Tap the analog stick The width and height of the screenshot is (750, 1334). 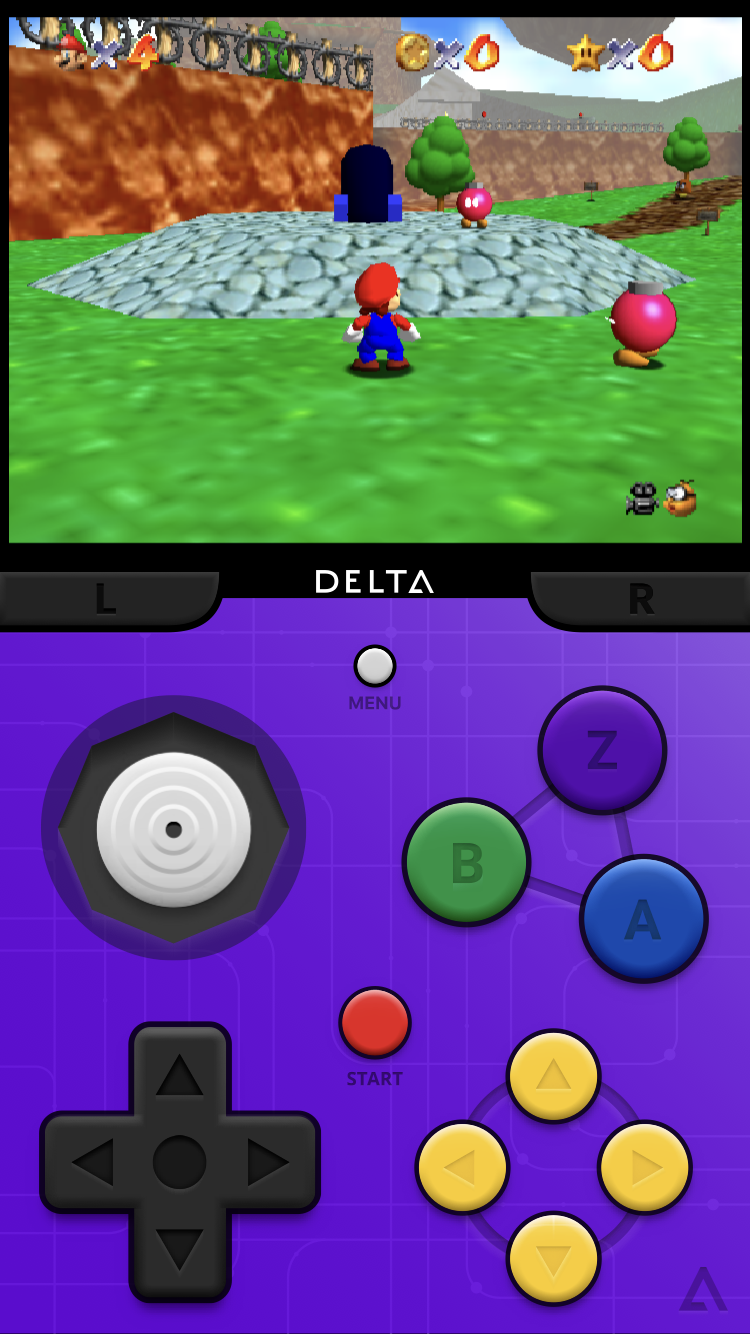pyautogui.click(x=174, y=829)
